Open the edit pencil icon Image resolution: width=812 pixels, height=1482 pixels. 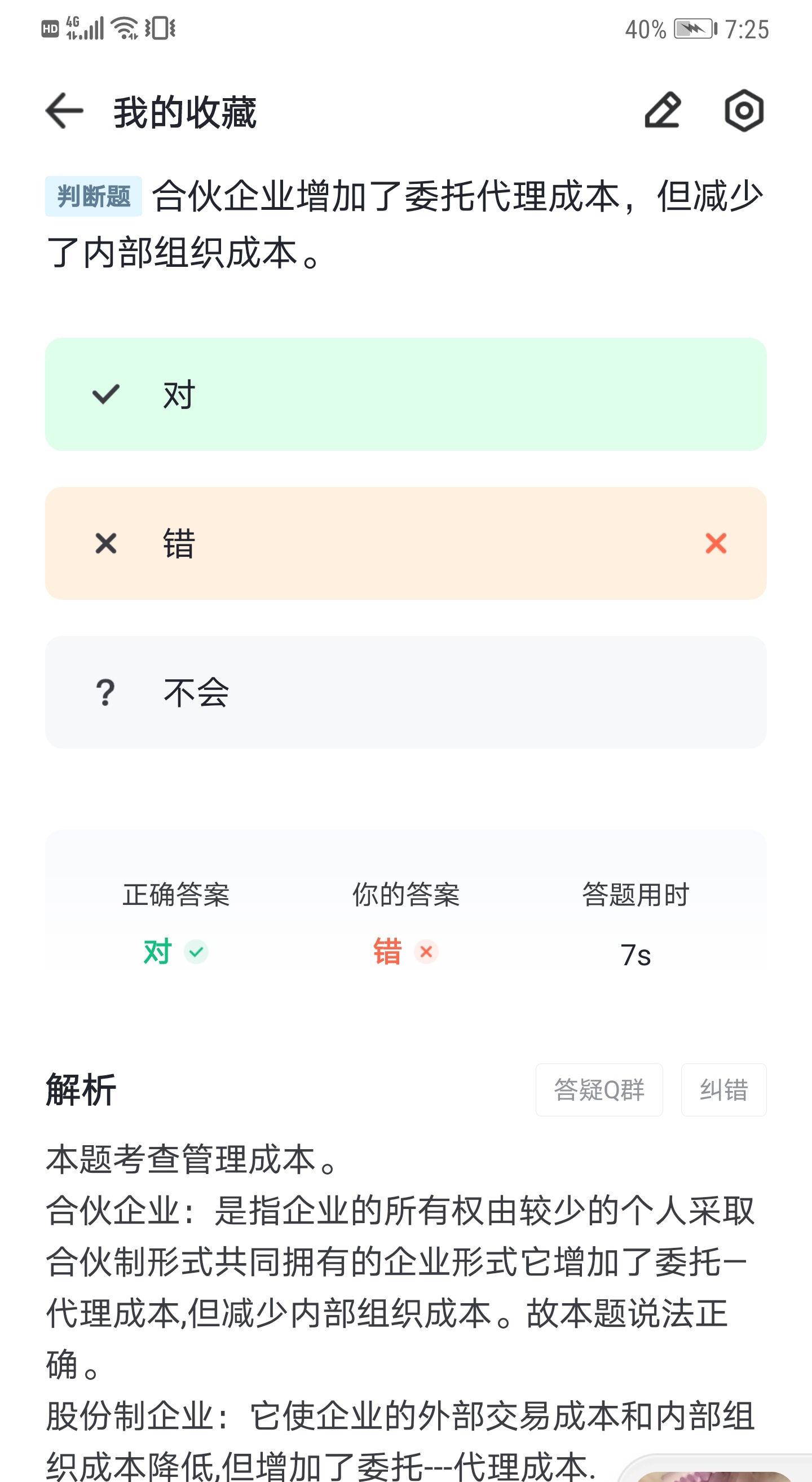point(663,110)
